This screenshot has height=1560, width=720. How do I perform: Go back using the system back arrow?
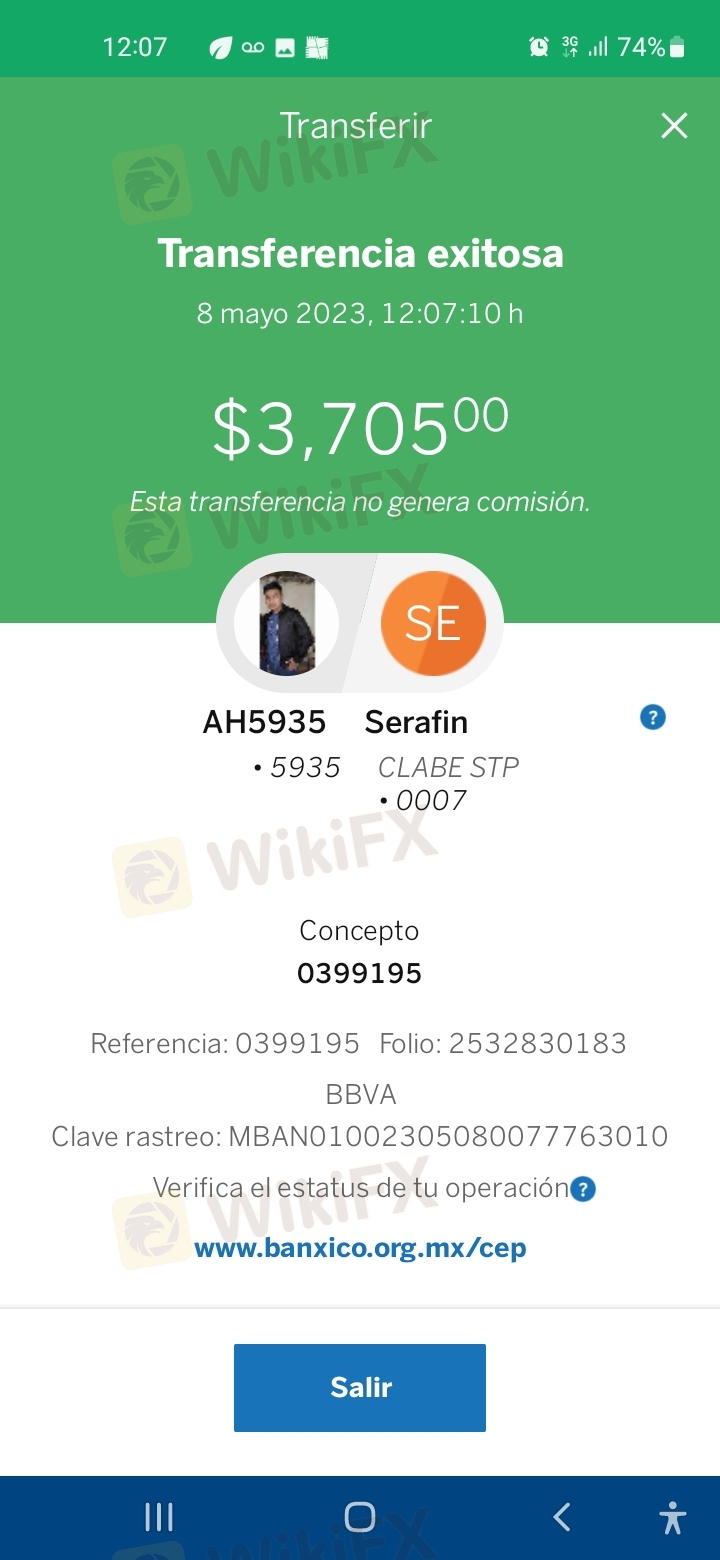(x=562, y=1517)
